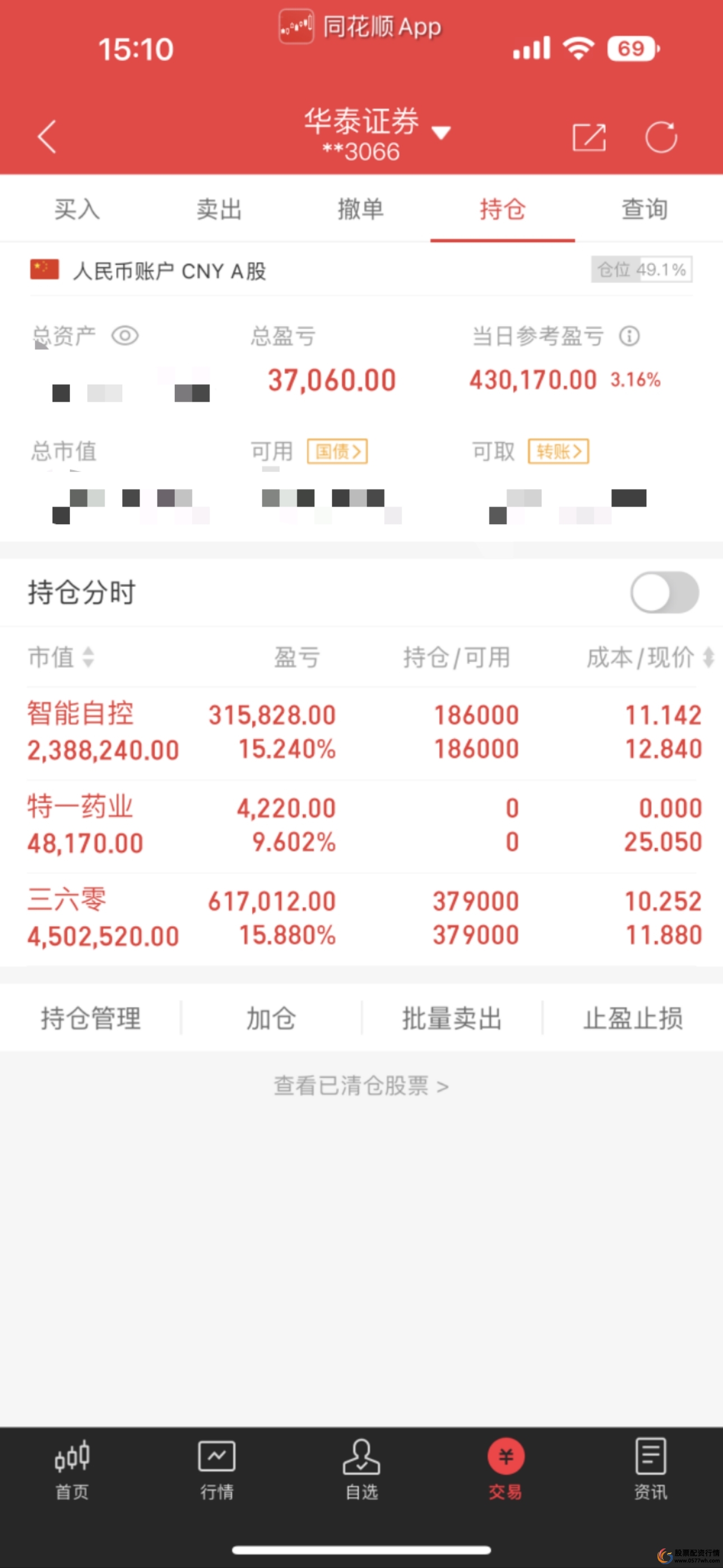Open the 撤单 cancel-order tab

[x=361, y=210]
